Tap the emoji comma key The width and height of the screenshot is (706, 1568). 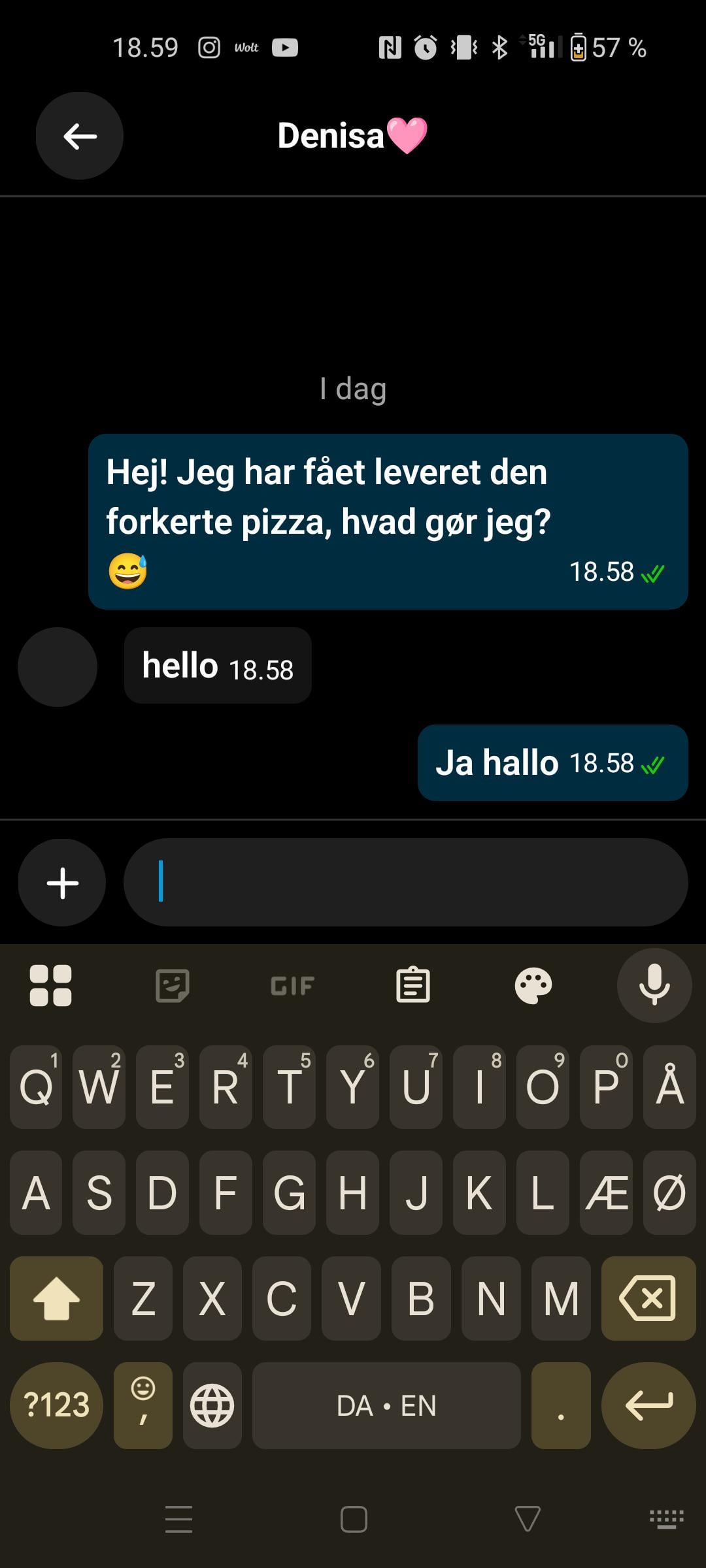(143, 1405)
